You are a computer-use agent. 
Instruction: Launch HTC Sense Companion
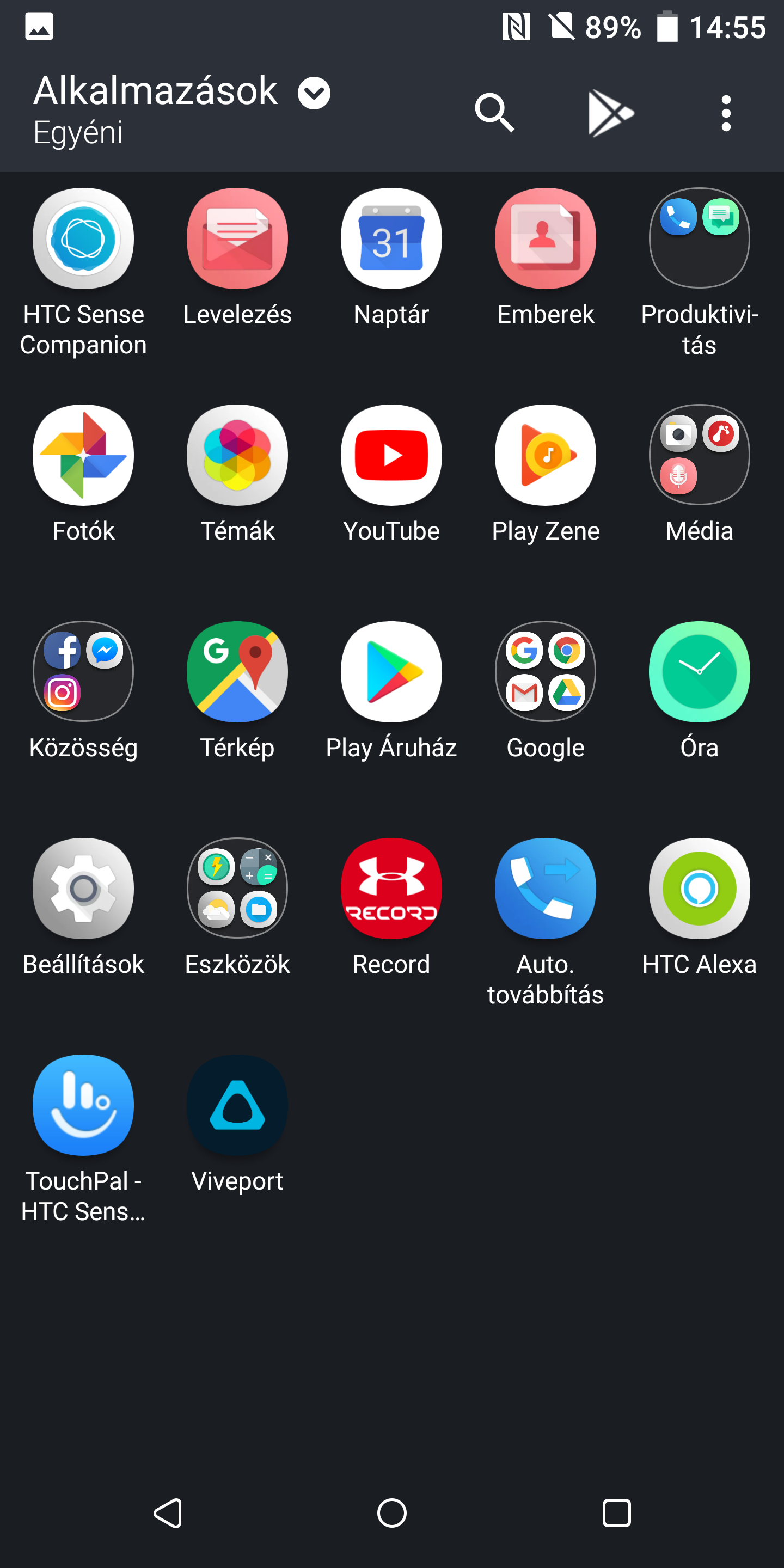coord(83,238)
